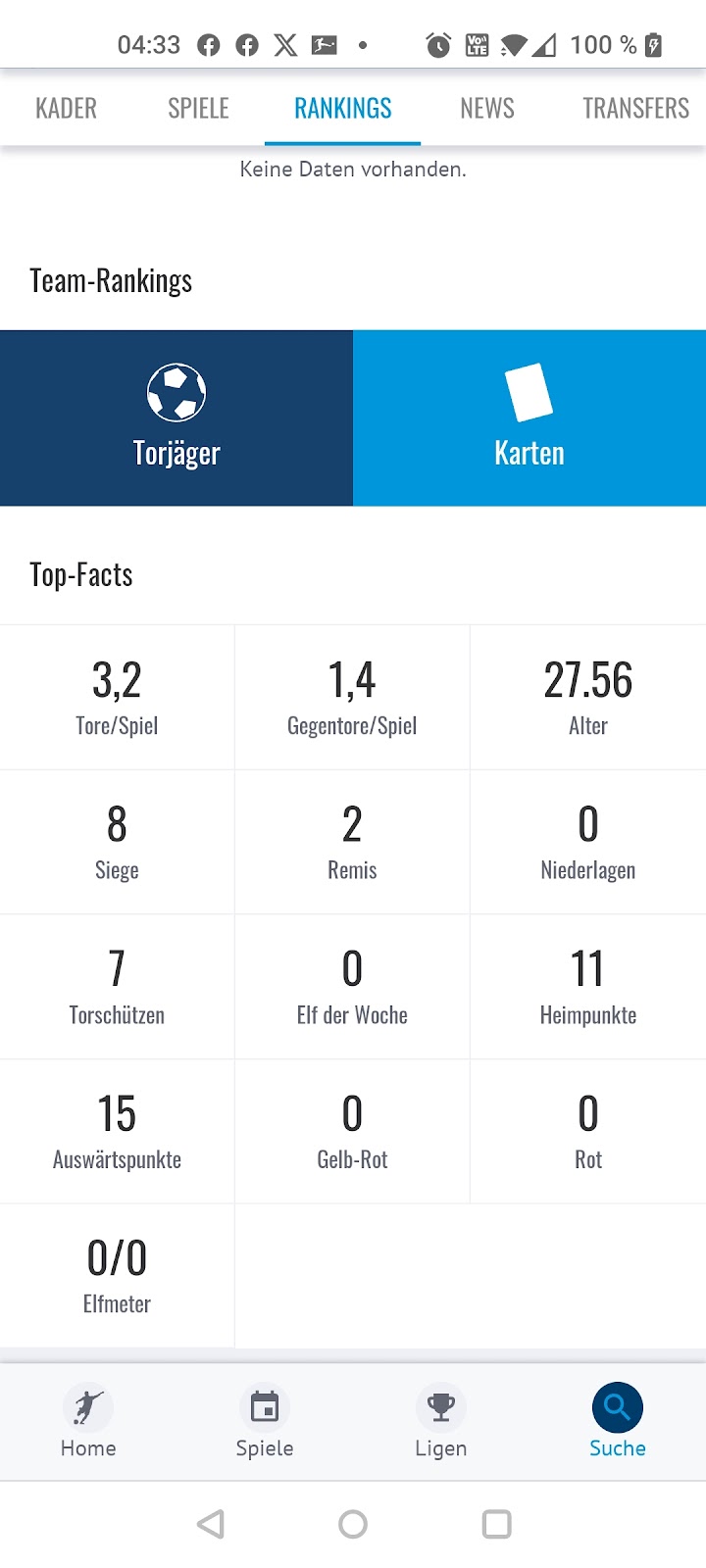Open Spiele in the bottom navigation

(265, 1422)
